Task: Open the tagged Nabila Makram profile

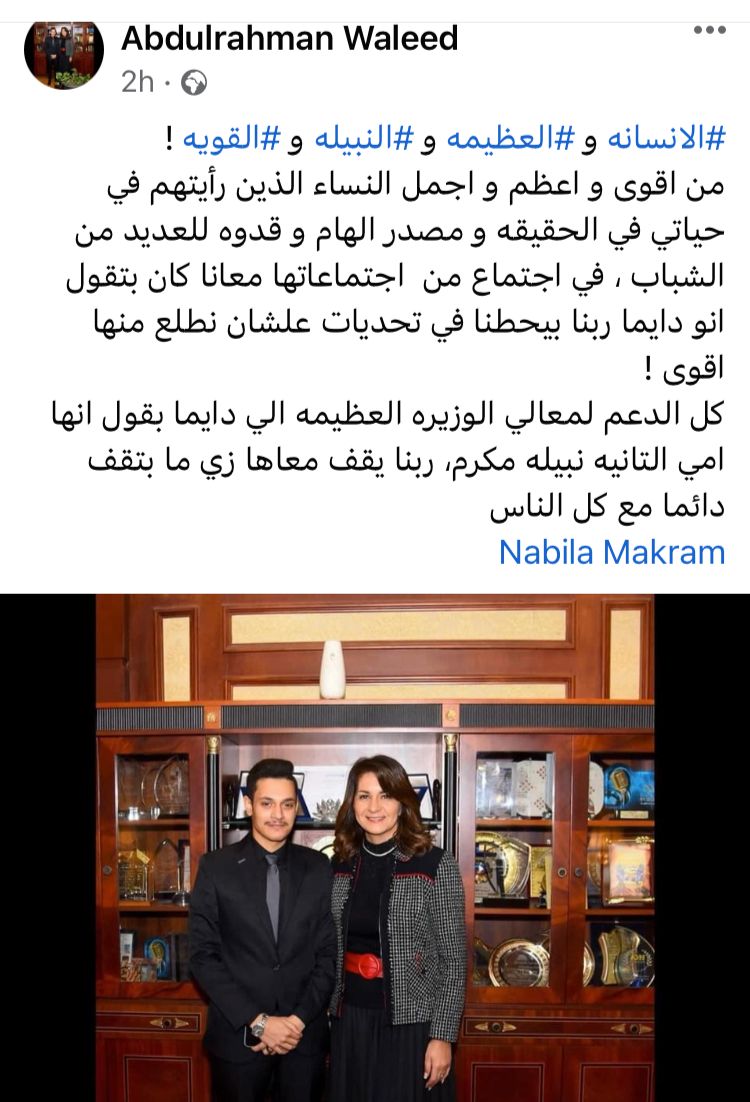Action: pos(611,552)
